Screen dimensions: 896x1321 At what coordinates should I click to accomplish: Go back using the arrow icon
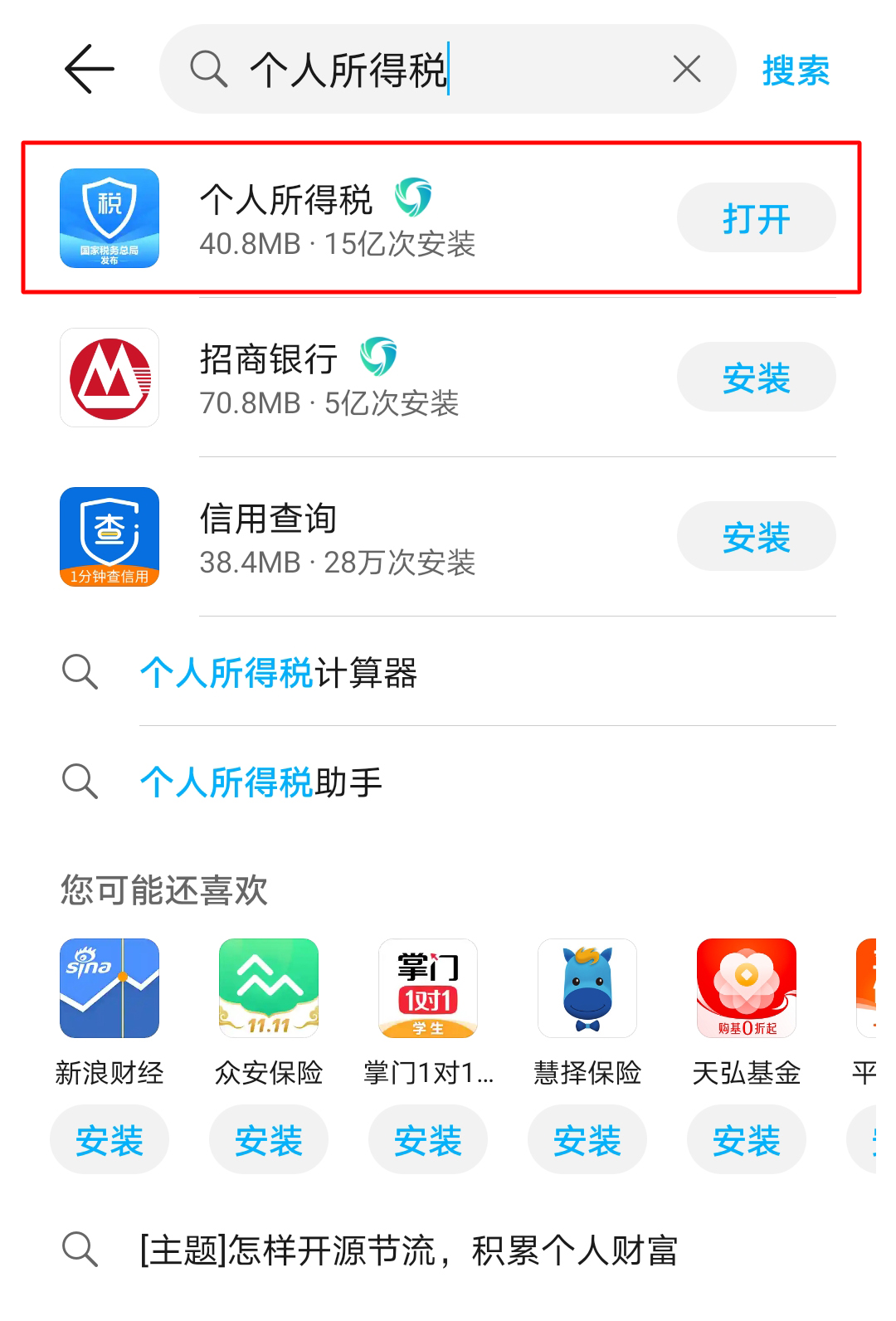point(89,69)
